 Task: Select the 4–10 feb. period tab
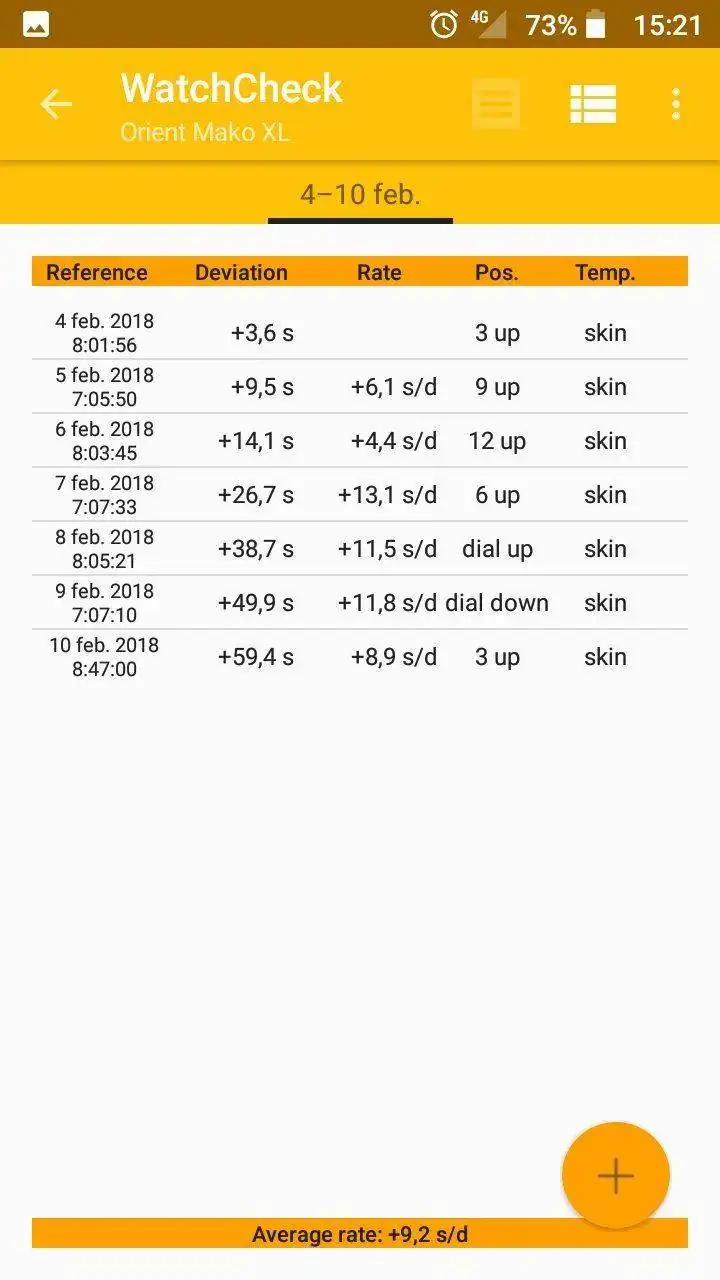(360, 194)
